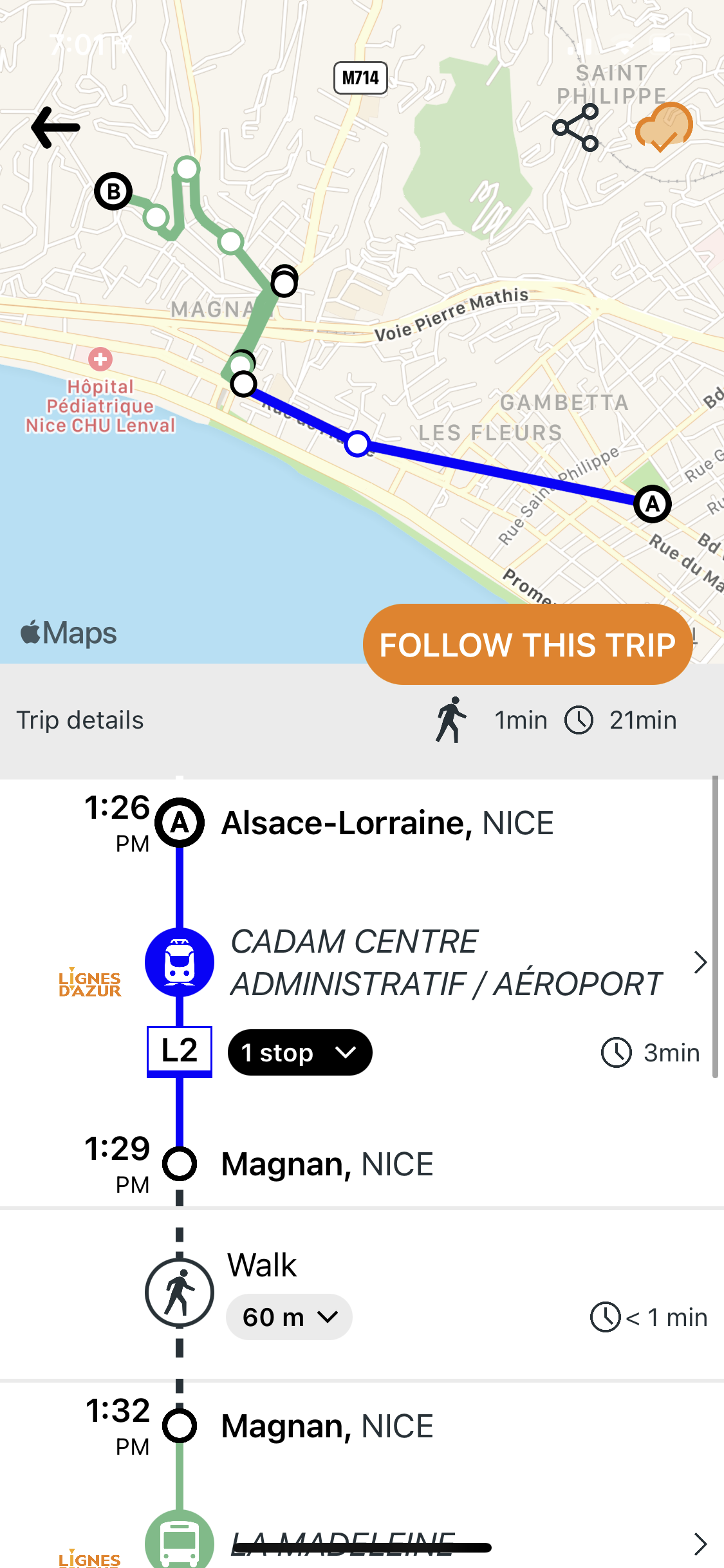Image resolution: width=724 pixels, height=1568 pixels.
Task: Save trip to favorites with heart icon
Action: 664,127
